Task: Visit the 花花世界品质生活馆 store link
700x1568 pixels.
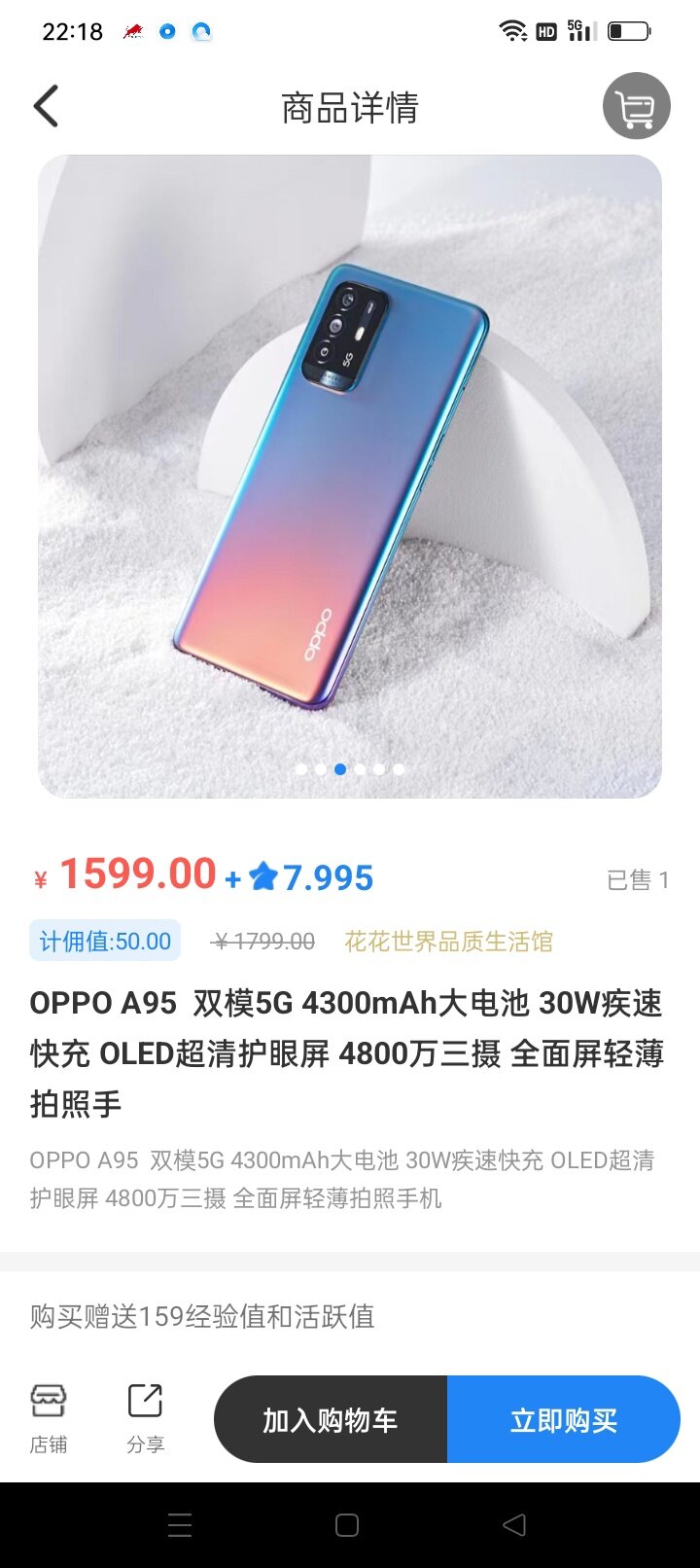Action: [x=448, y=942]
